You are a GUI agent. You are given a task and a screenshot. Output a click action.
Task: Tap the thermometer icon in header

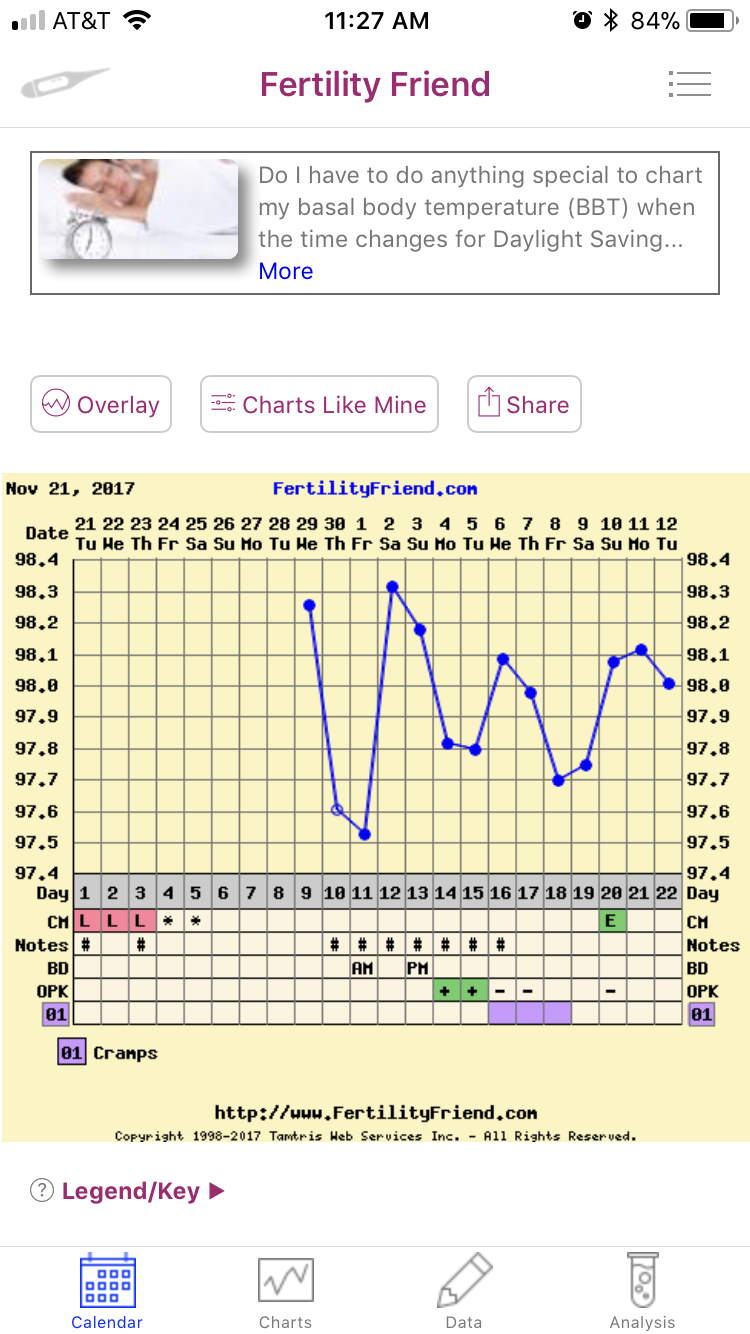point(65,83)
